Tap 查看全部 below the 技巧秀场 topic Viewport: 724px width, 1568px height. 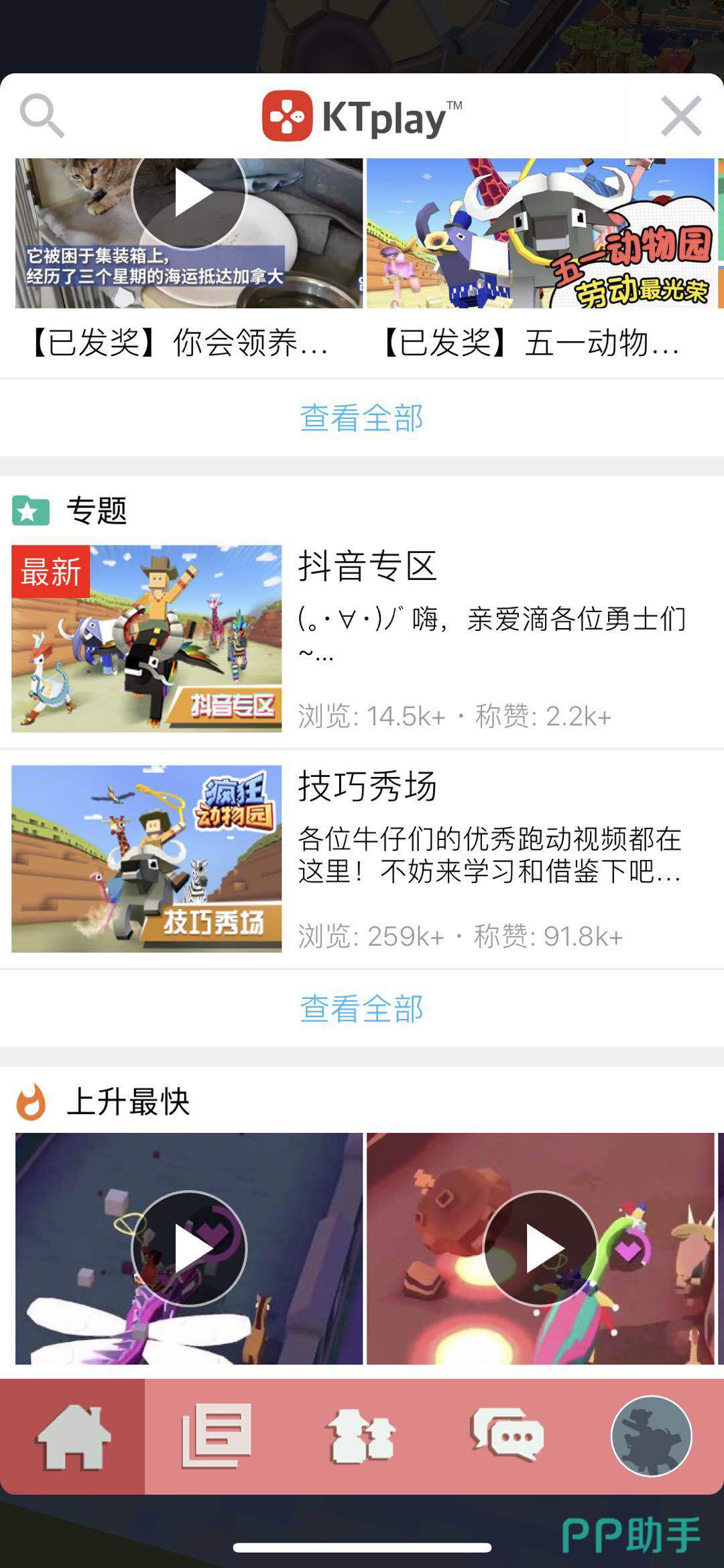[x=361, y=1008]
